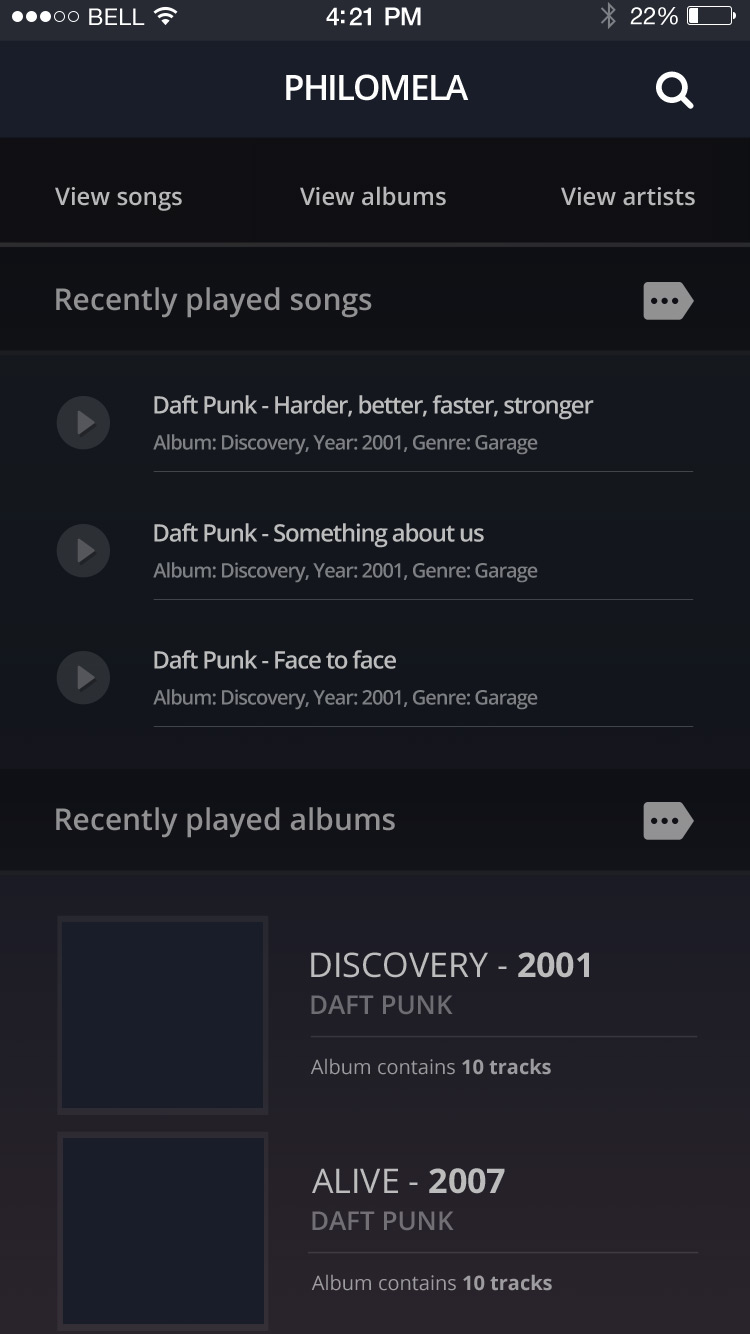The image size is (750, 1334).
Task: Switch to View songs tab
Action: [119, 196]
